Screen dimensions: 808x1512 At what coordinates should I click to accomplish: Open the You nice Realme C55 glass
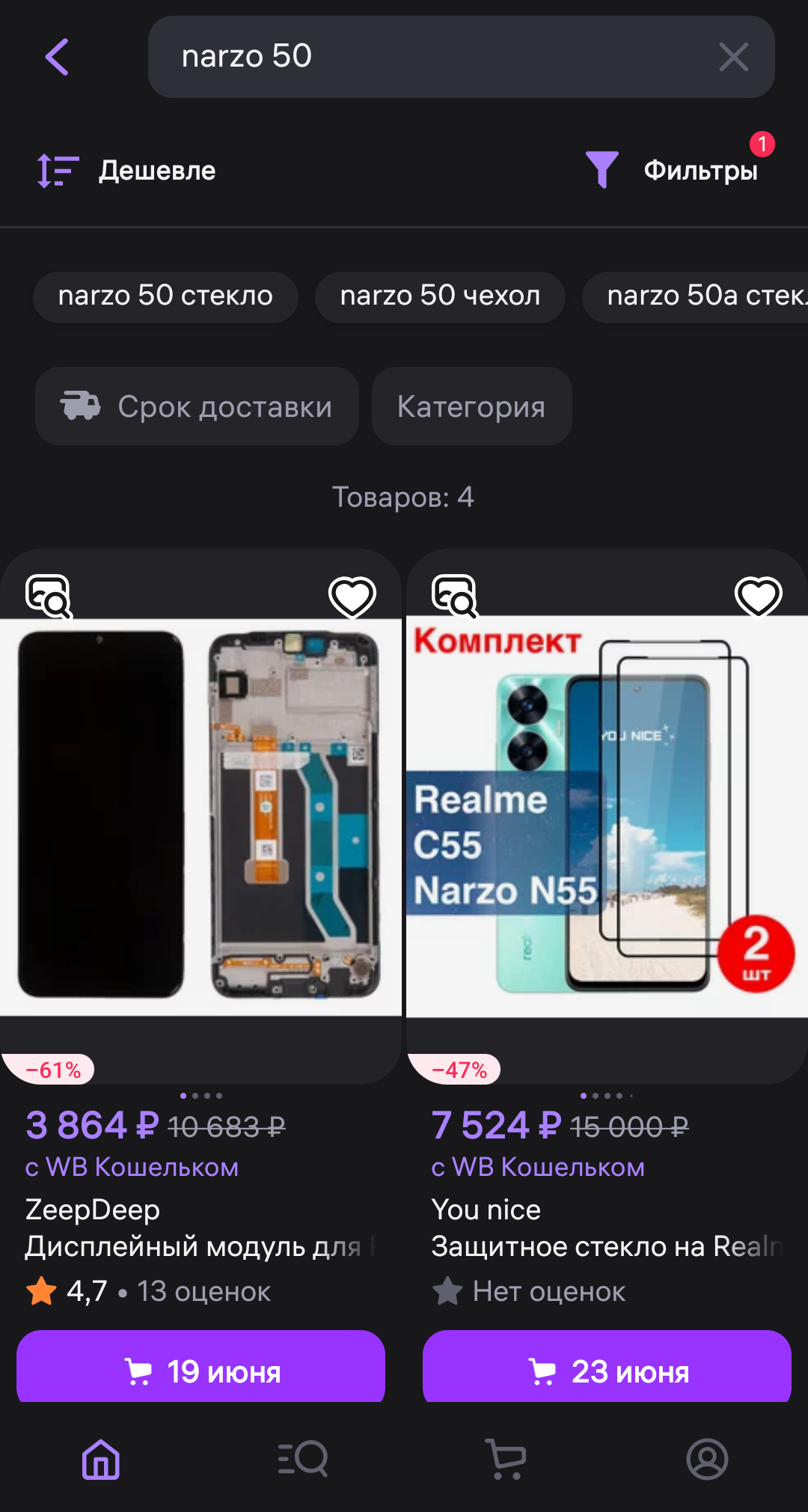coord(607,816)
